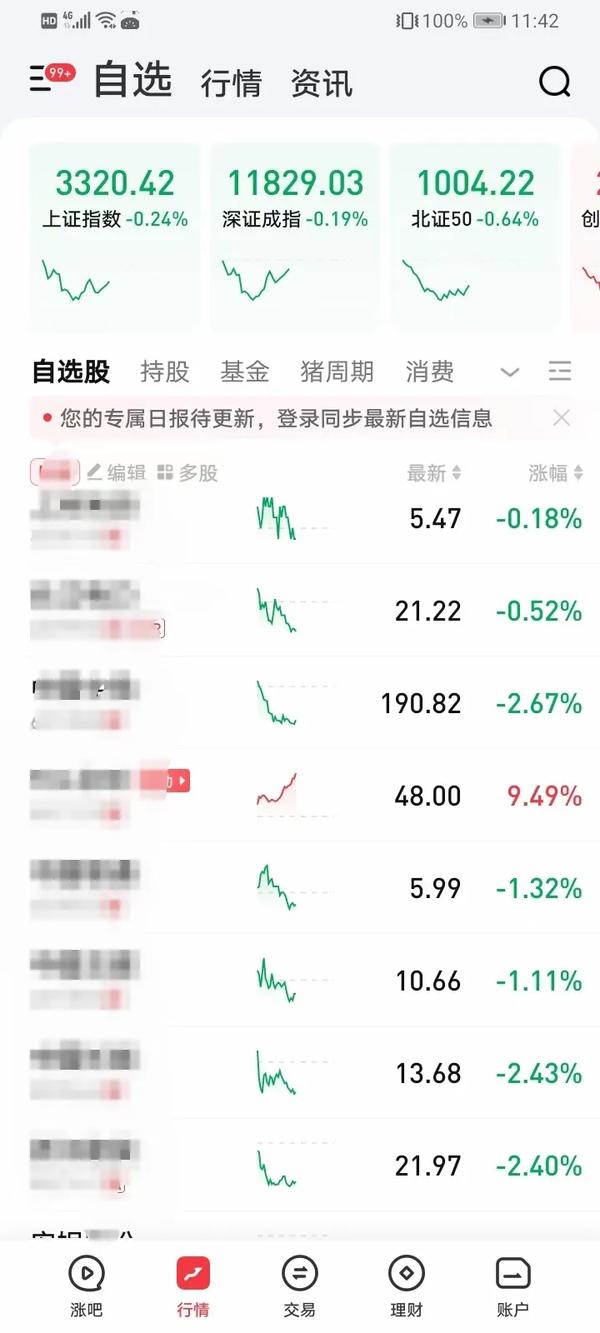The image size is (600, 1333).
Task: Dismiss the 专属日报 login banner
Action: pos(562,418)
